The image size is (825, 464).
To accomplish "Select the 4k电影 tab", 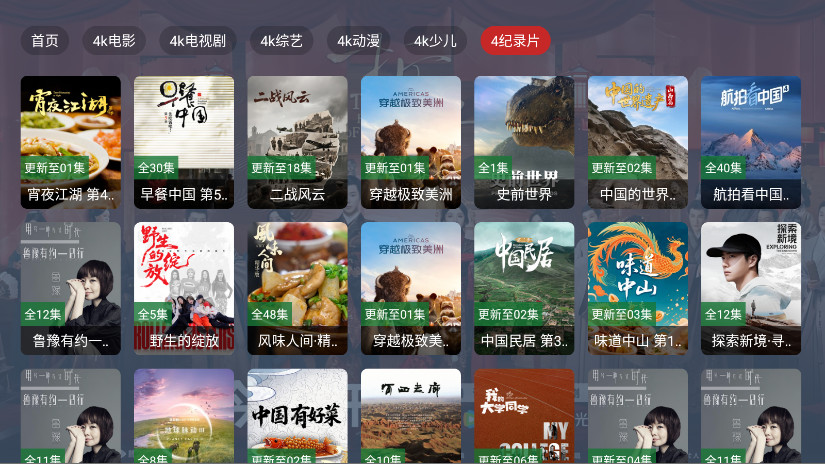I will [114, 41].
